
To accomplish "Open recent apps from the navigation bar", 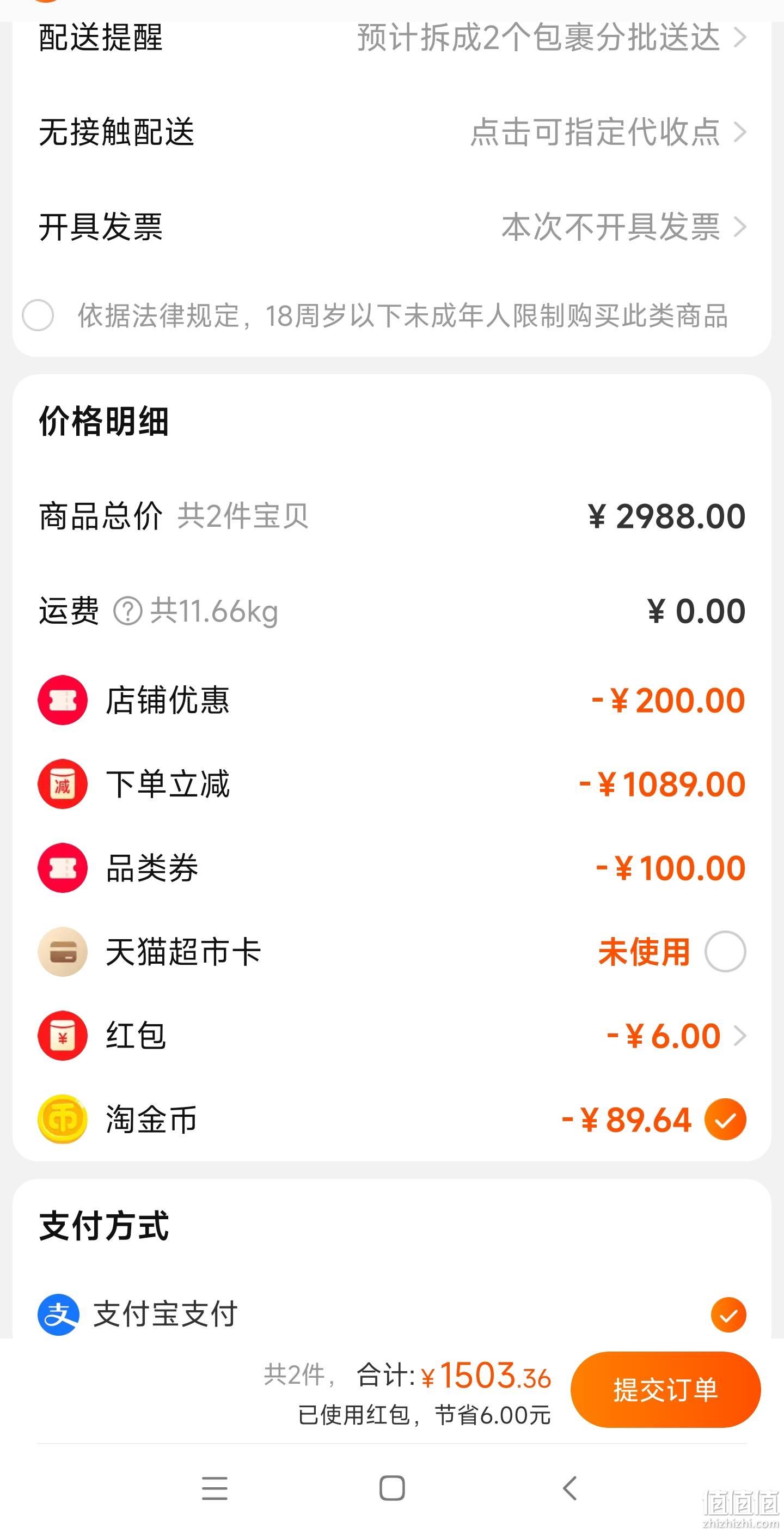I will click(x=215, y=1488).
